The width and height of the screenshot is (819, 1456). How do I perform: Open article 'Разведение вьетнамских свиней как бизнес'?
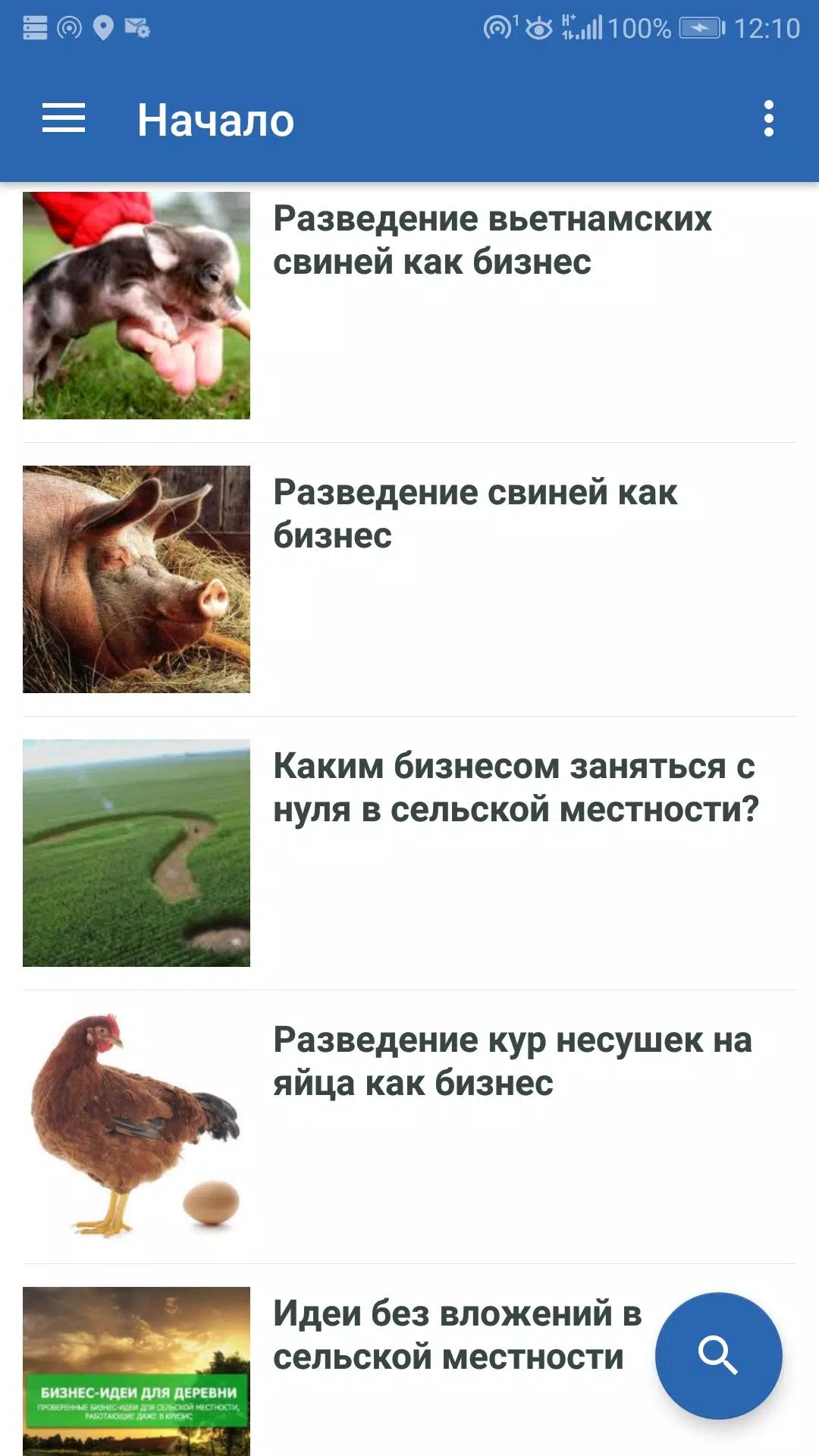[x=492, y=240]
